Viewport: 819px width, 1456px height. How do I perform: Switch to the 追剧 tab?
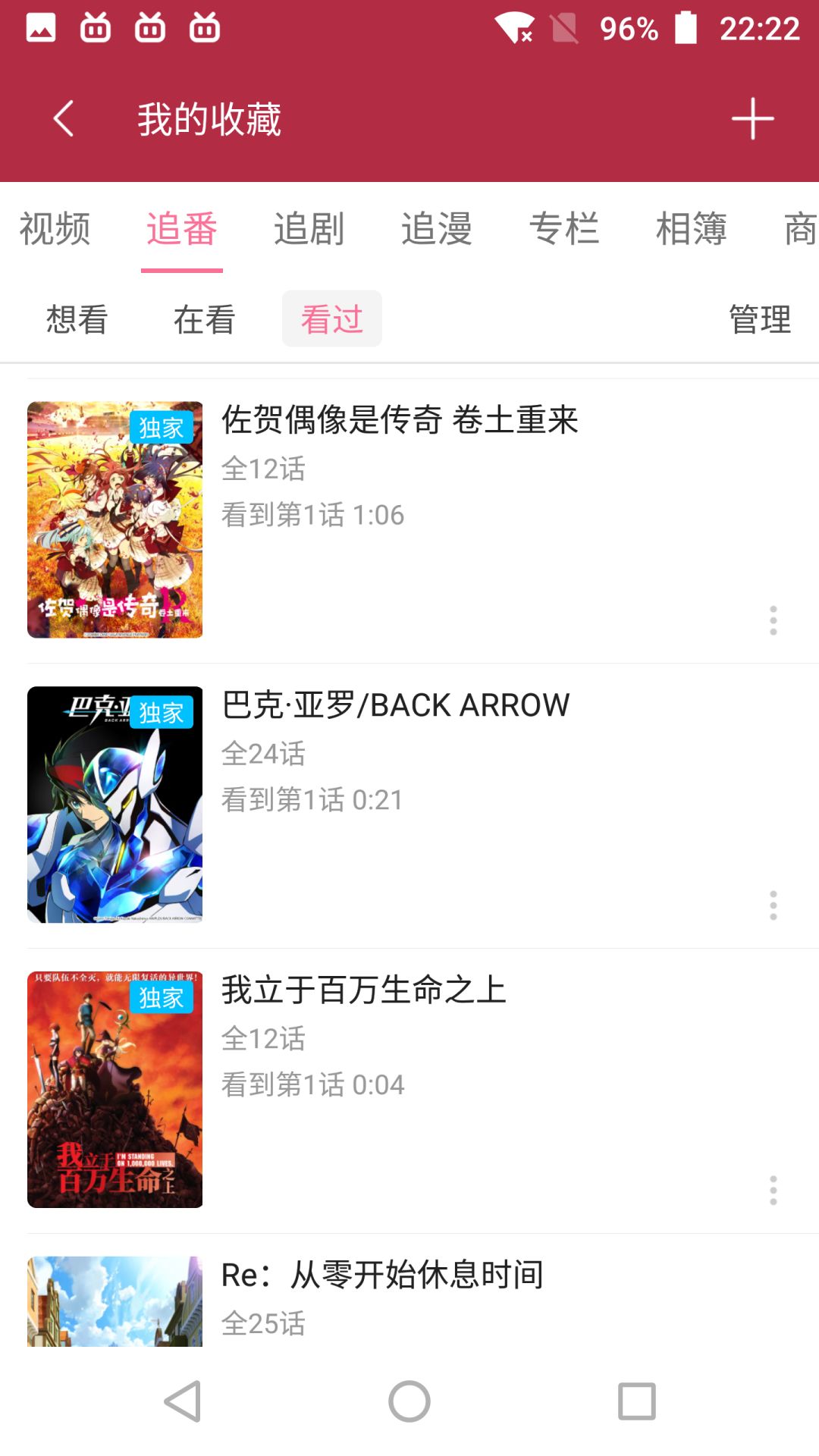(x=309, y=229)
